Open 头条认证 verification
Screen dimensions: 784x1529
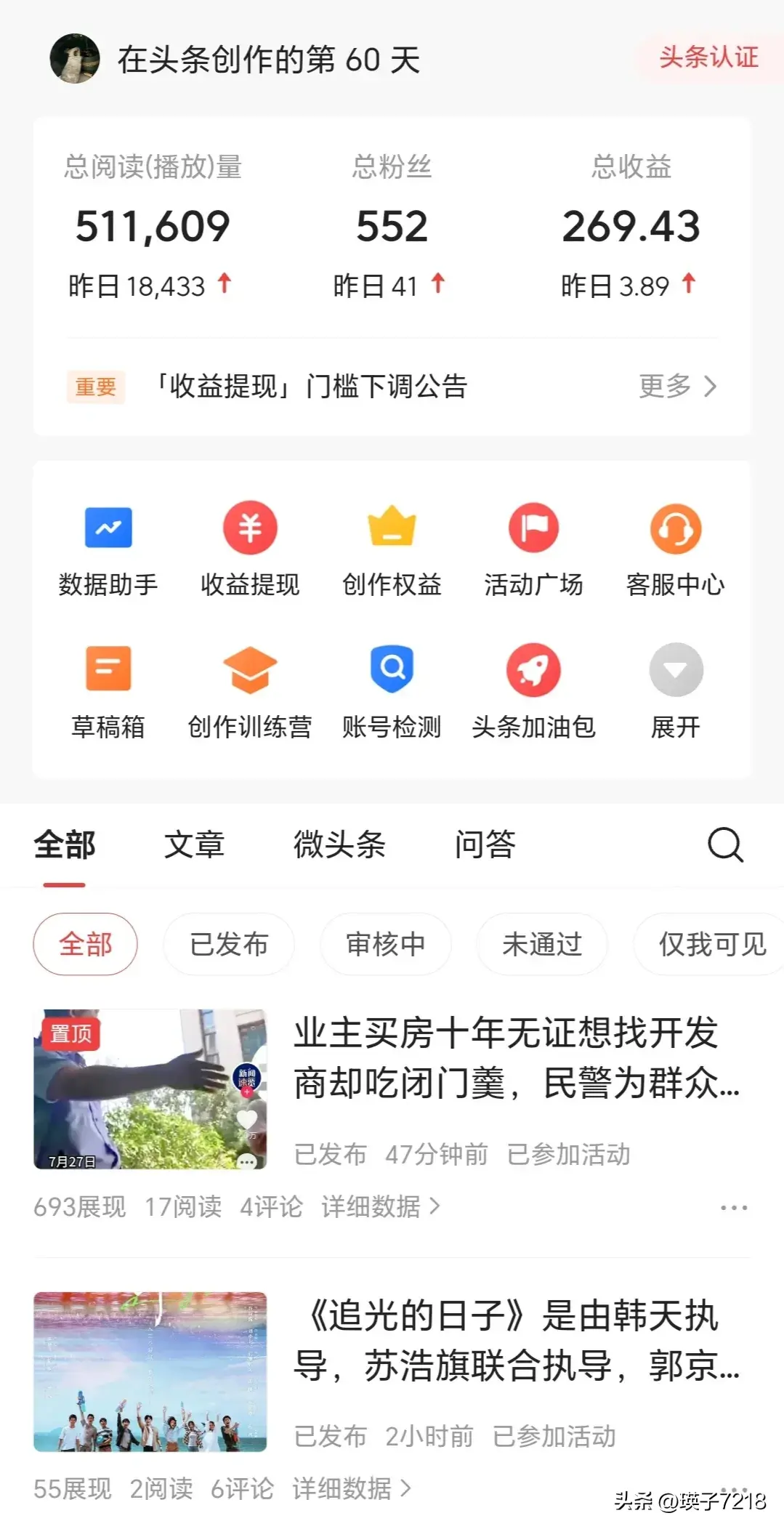tap(708, 57)
